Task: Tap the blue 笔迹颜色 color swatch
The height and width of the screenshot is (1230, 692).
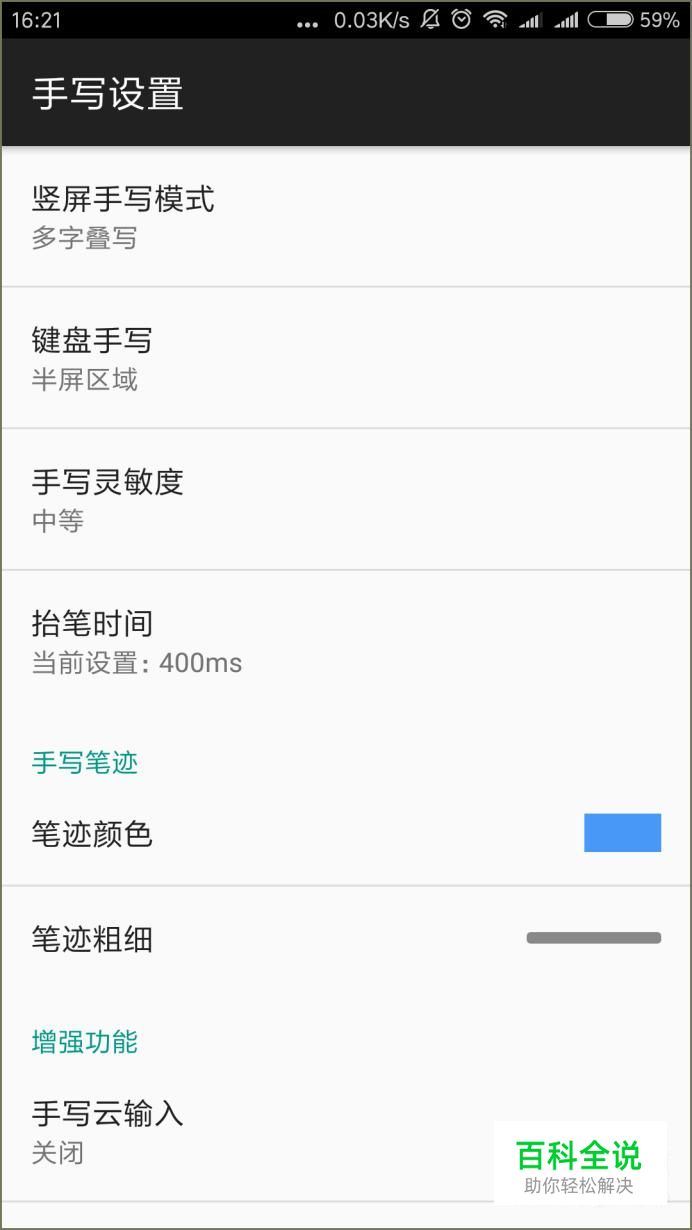Action: [622, 833]
